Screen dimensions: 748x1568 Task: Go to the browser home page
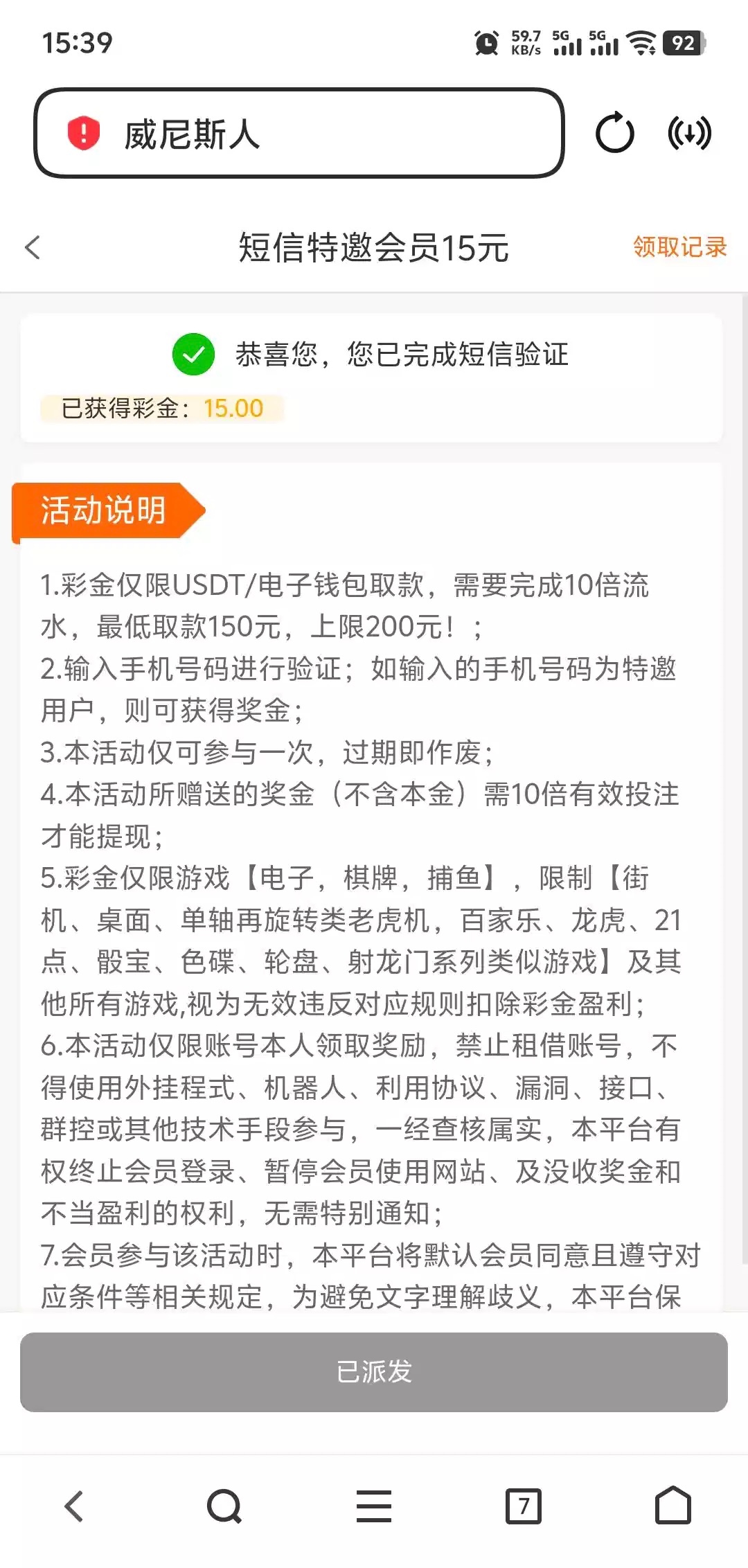click(x=673, y=1506)
